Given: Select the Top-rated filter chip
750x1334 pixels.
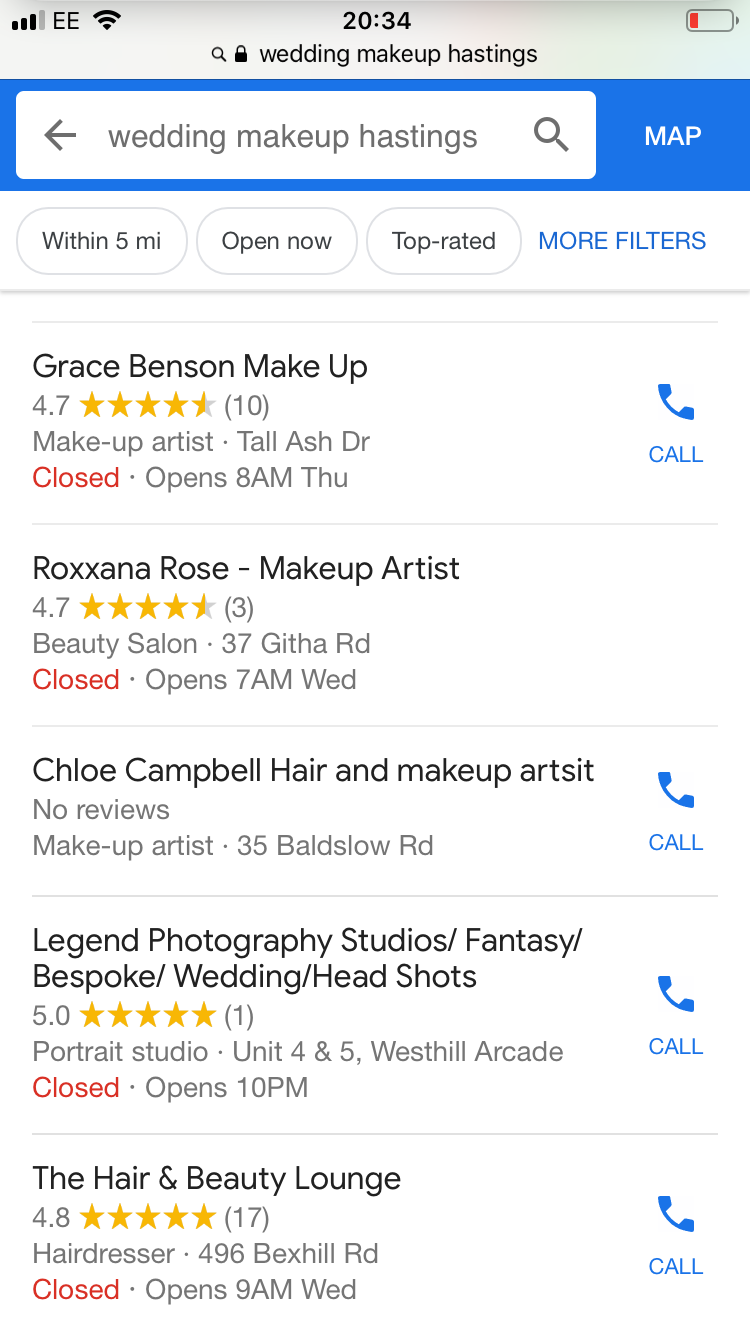Looking at the screenshot, I should coord(444,241).
